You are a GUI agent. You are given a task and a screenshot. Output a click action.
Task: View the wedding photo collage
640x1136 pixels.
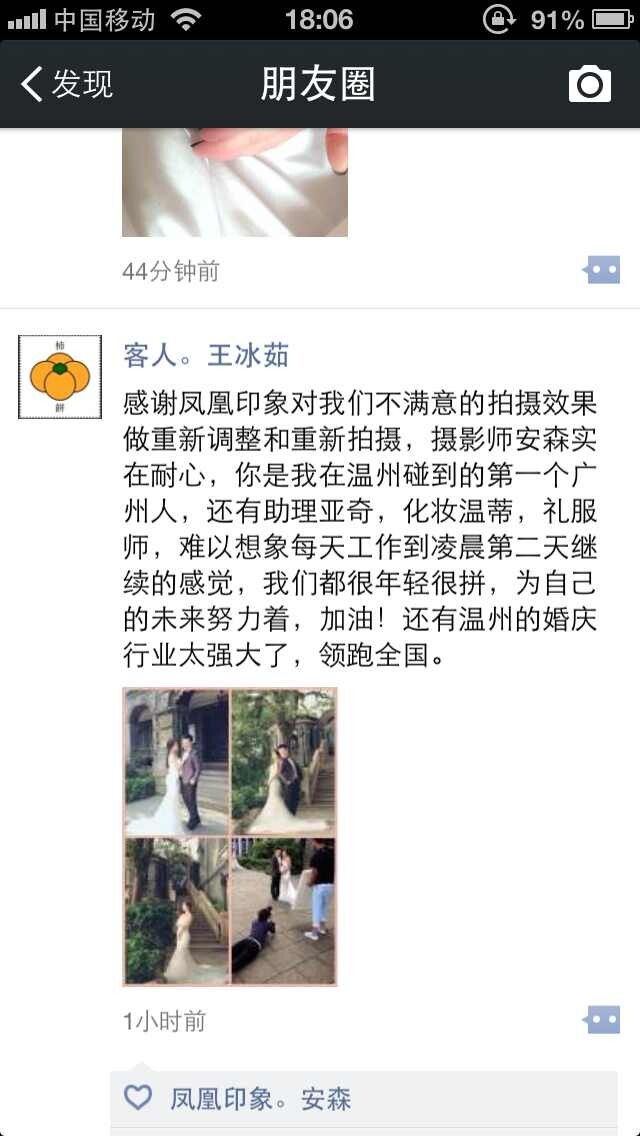230,837
